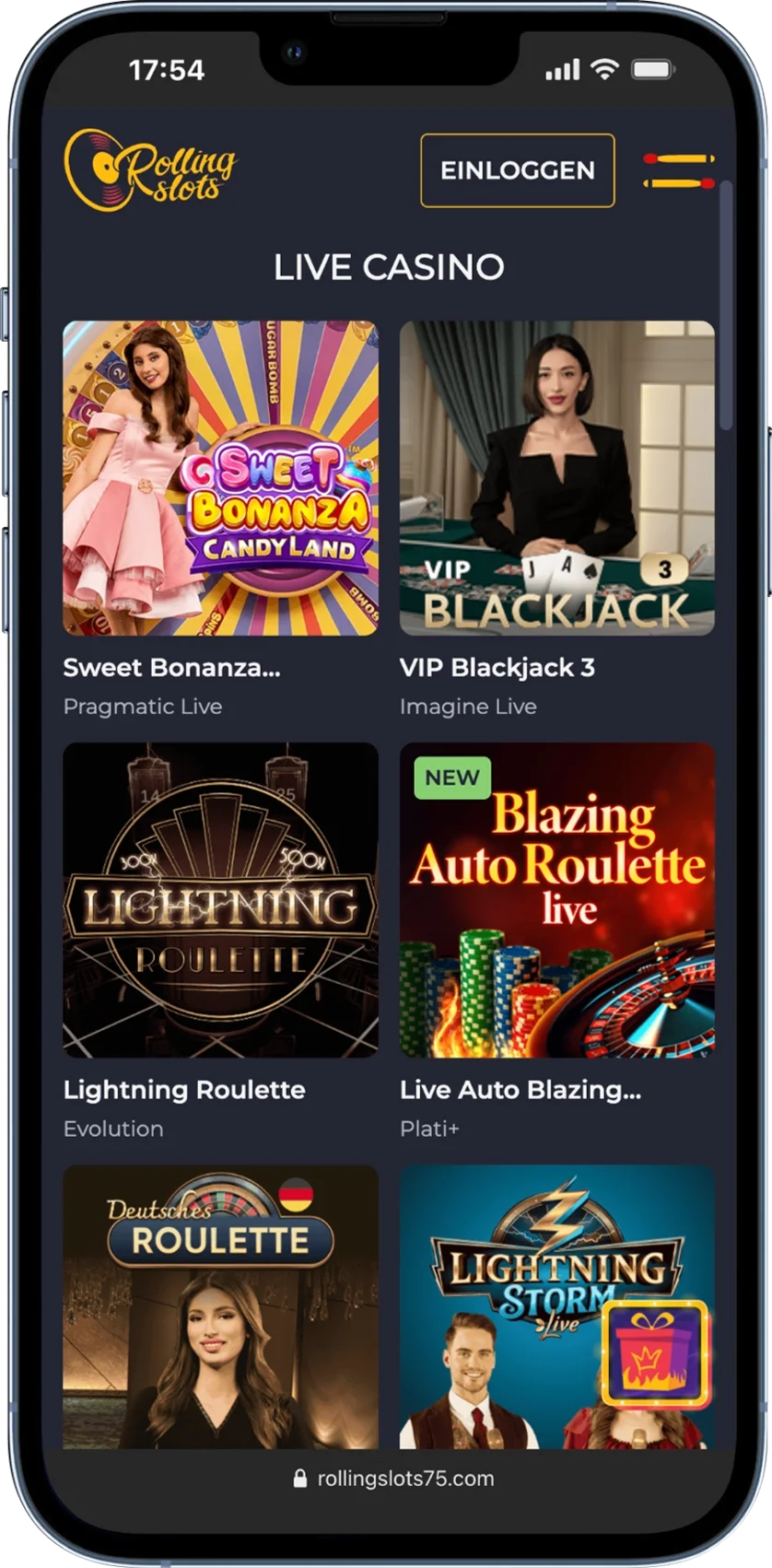This screenshot has height=1568, width=772.
Task: Open the Sweet Bonanza Candy Land game
Action: click(x=221, y=476)
